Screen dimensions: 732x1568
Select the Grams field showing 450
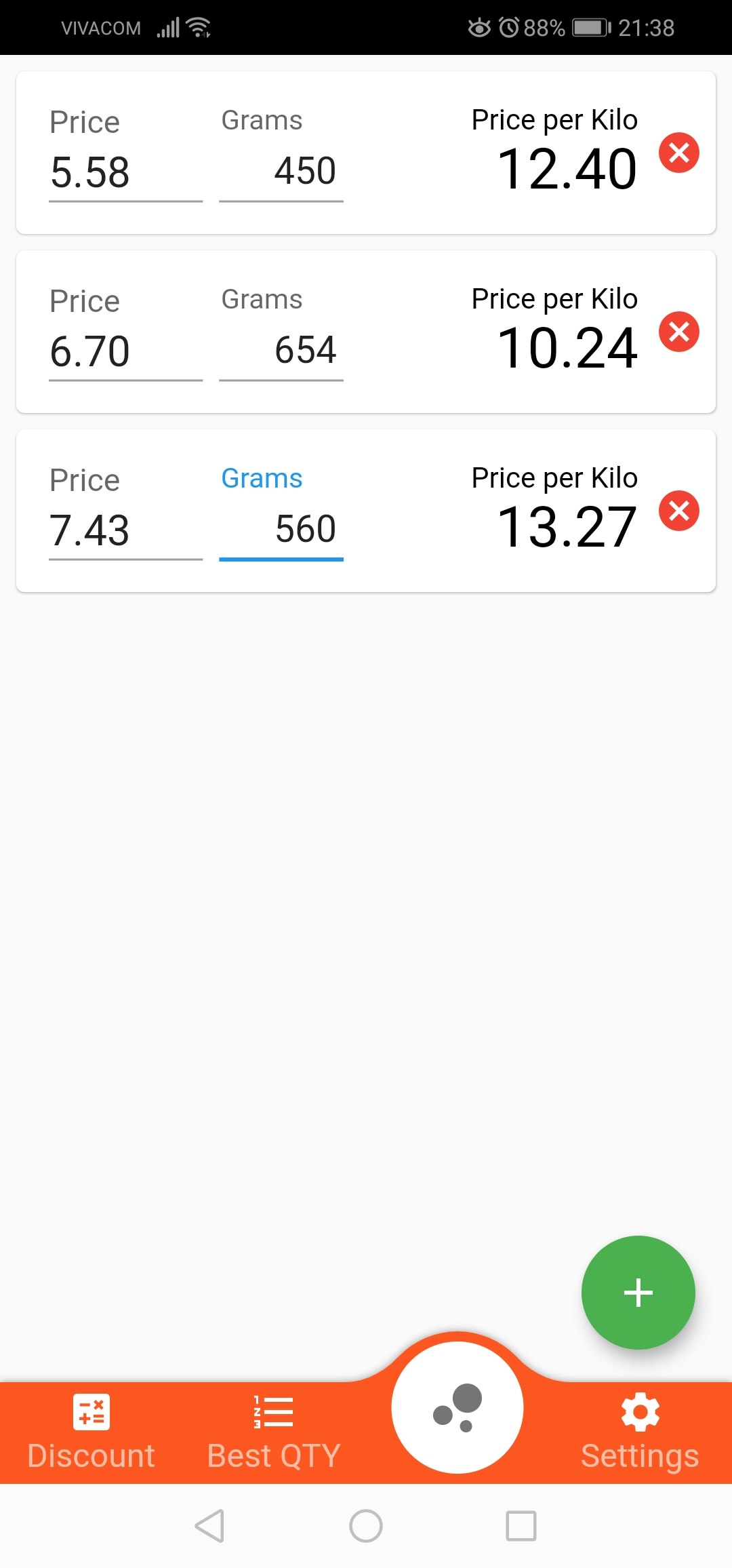pos(281,171)
